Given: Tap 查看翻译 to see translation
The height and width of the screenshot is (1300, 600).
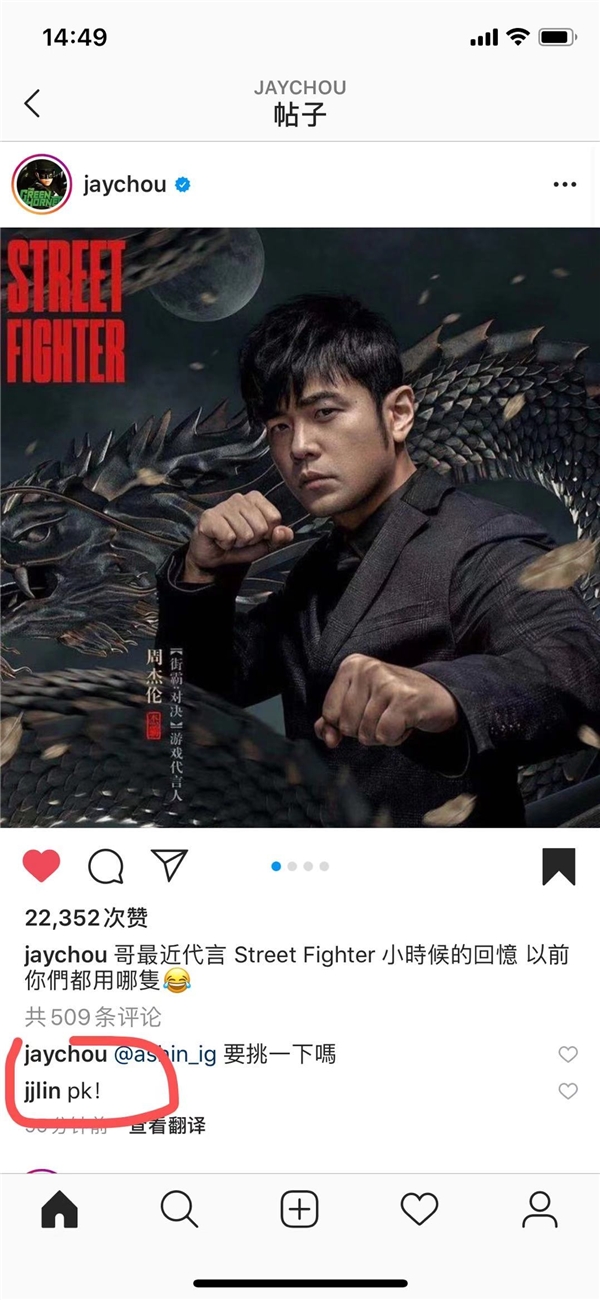Looking at the screenshot, I should click(167, 1126).
